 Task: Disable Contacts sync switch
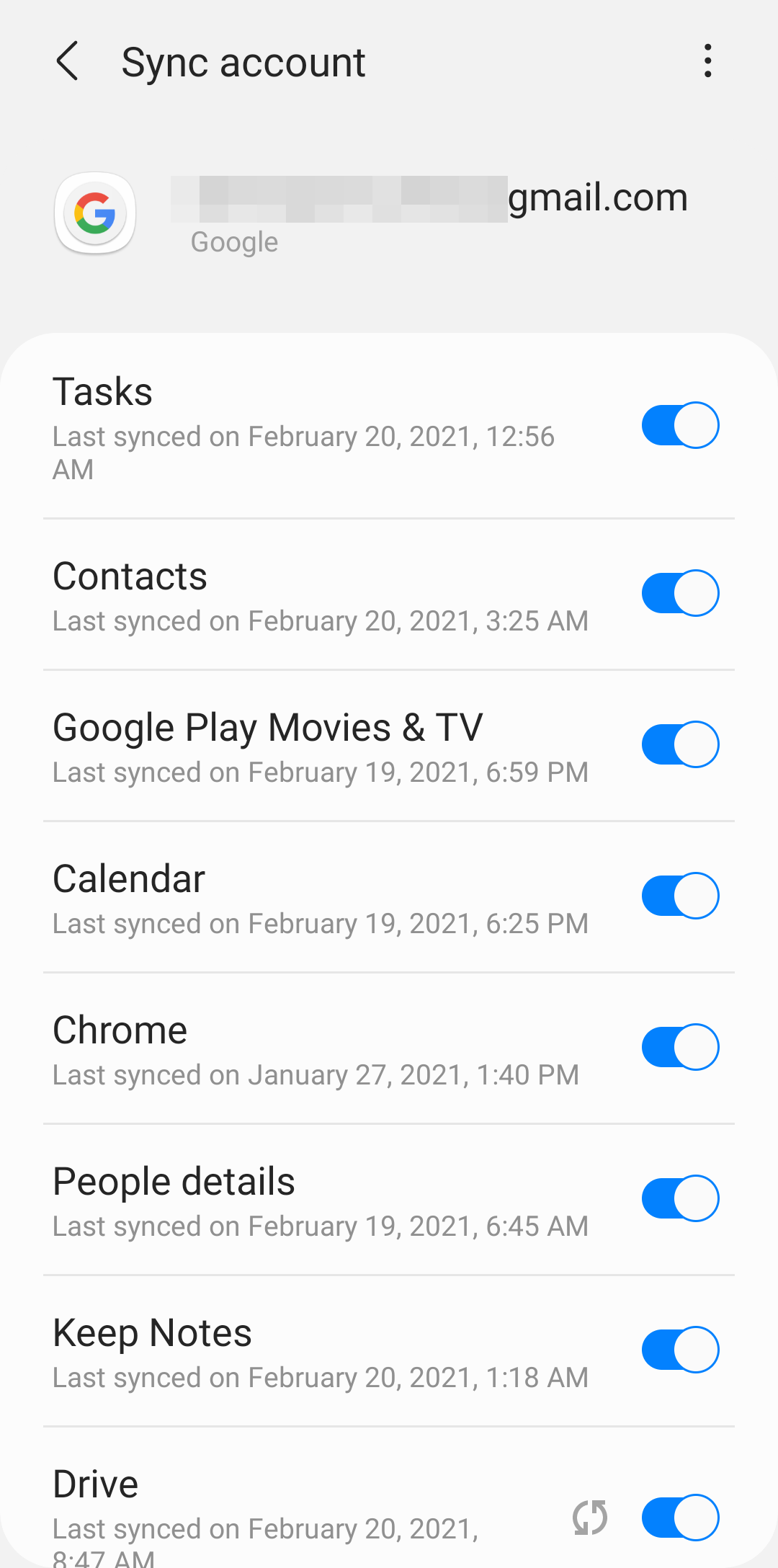point(680,593)
